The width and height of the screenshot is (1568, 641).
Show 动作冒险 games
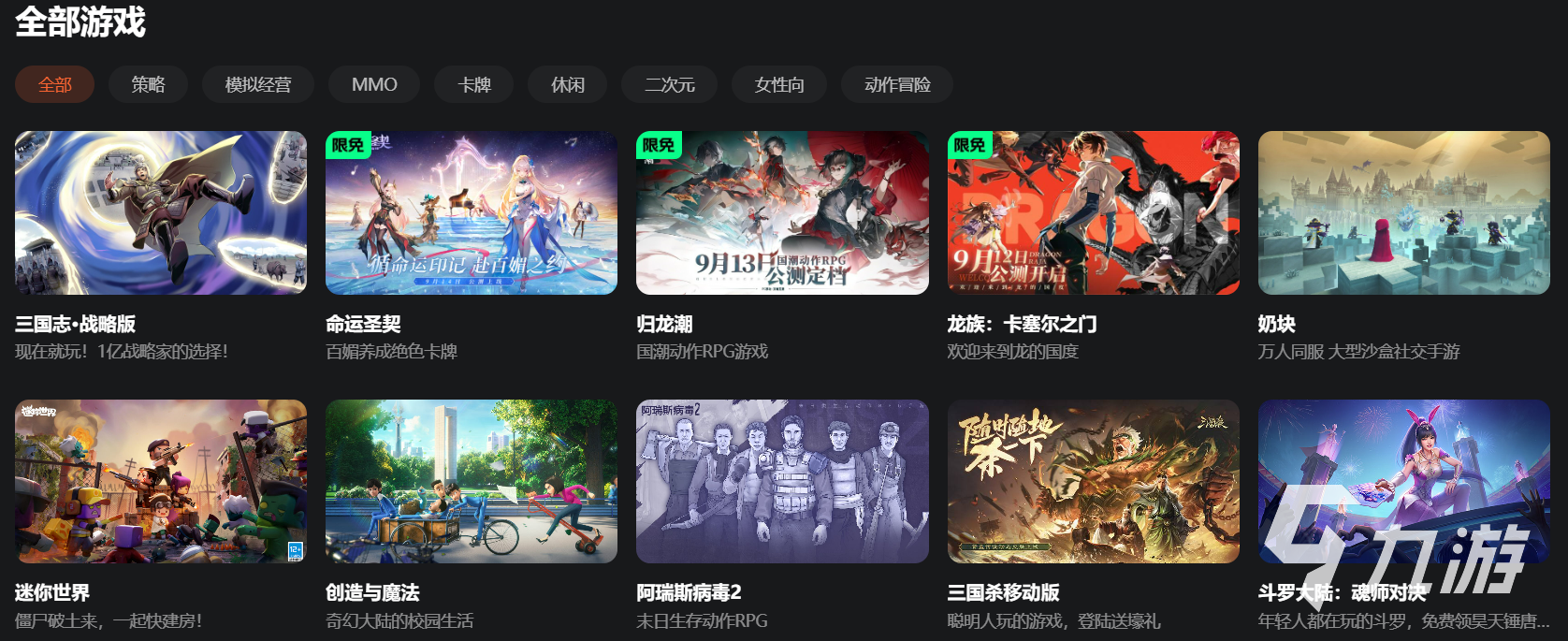click(896, 84)
